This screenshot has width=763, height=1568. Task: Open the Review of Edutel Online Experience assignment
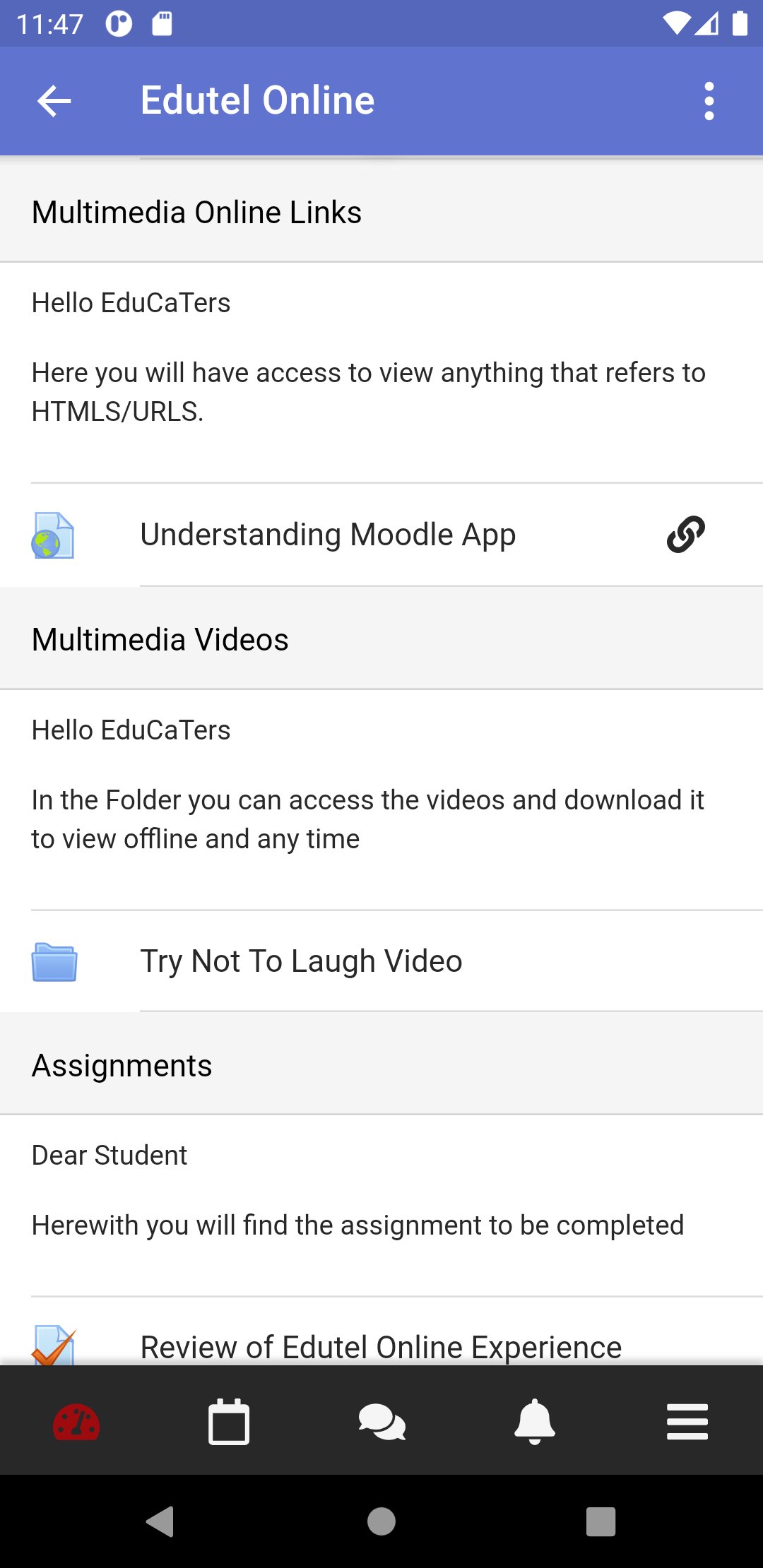point(381,1346)
